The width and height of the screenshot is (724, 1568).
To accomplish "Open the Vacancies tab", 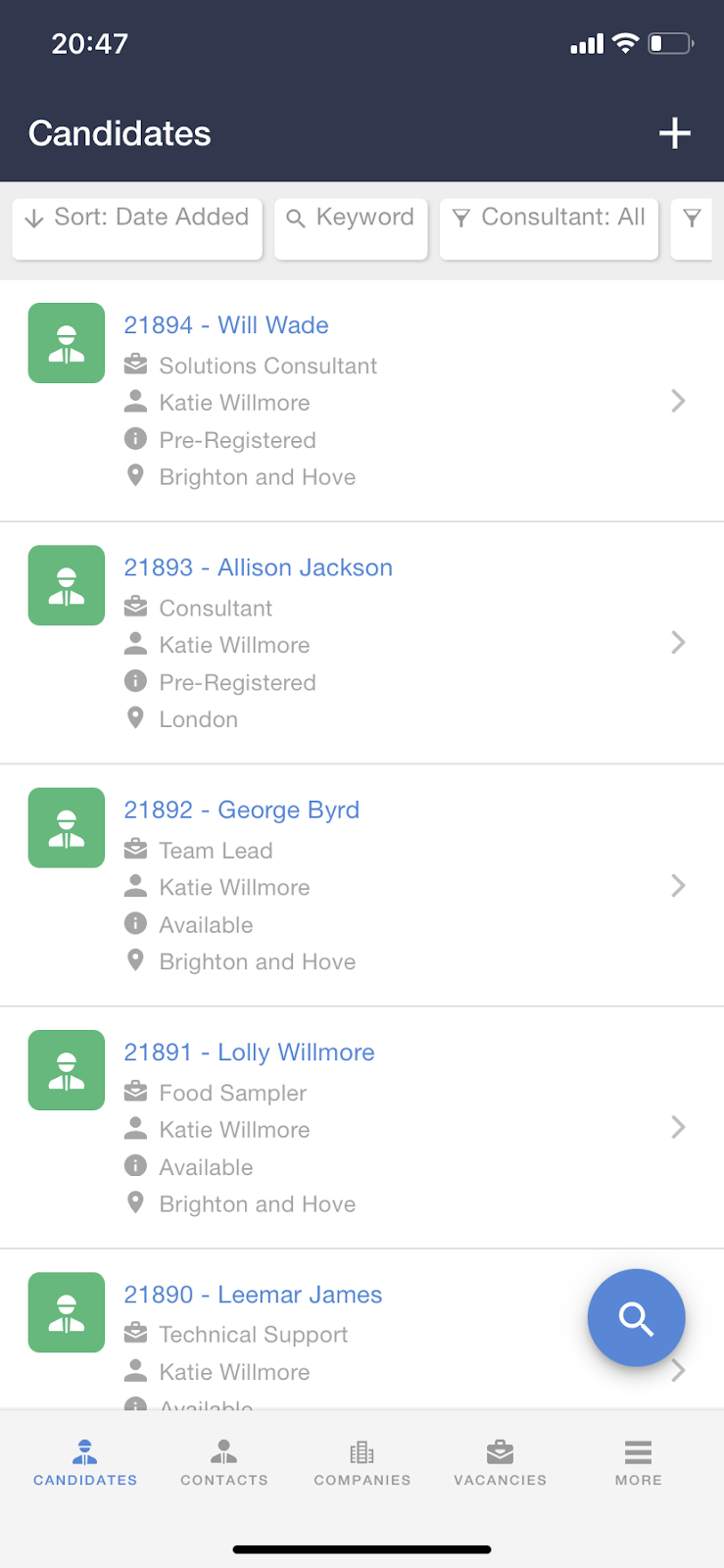I will point(500,1462).
